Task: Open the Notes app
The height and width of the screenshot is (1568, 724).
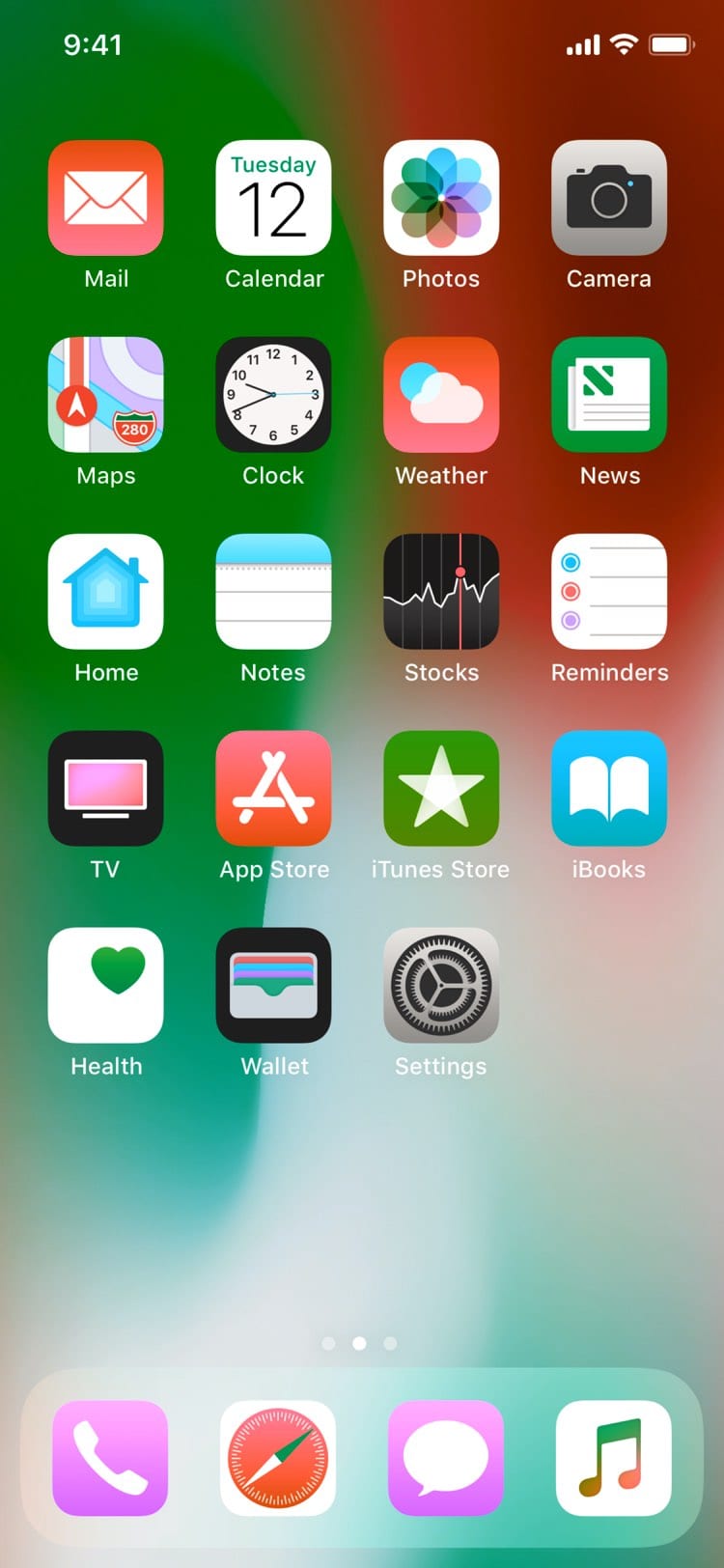Action: pyautogui.click(x=274, y=592)
